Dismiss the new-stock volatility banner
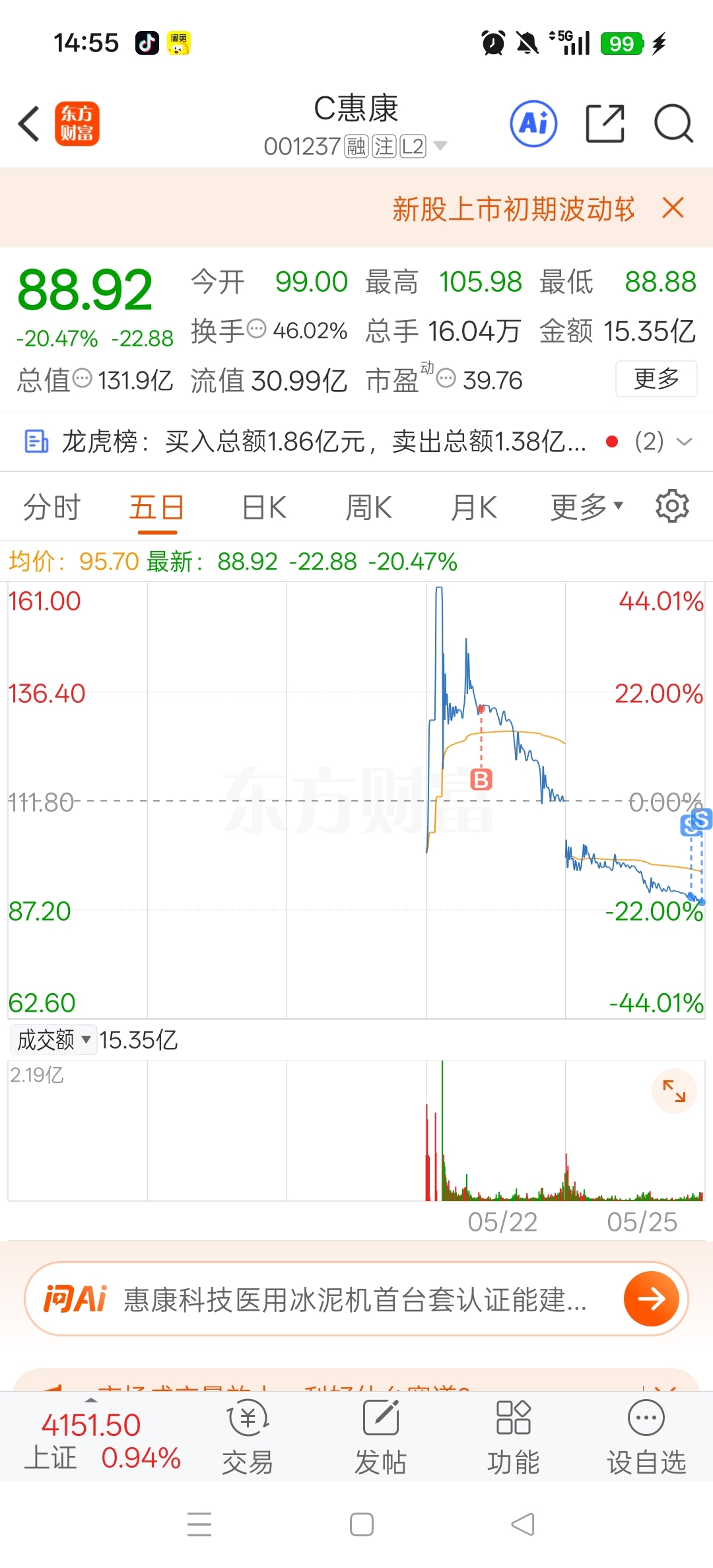This screenshot has height=1568, width=713. click(673, 208)
